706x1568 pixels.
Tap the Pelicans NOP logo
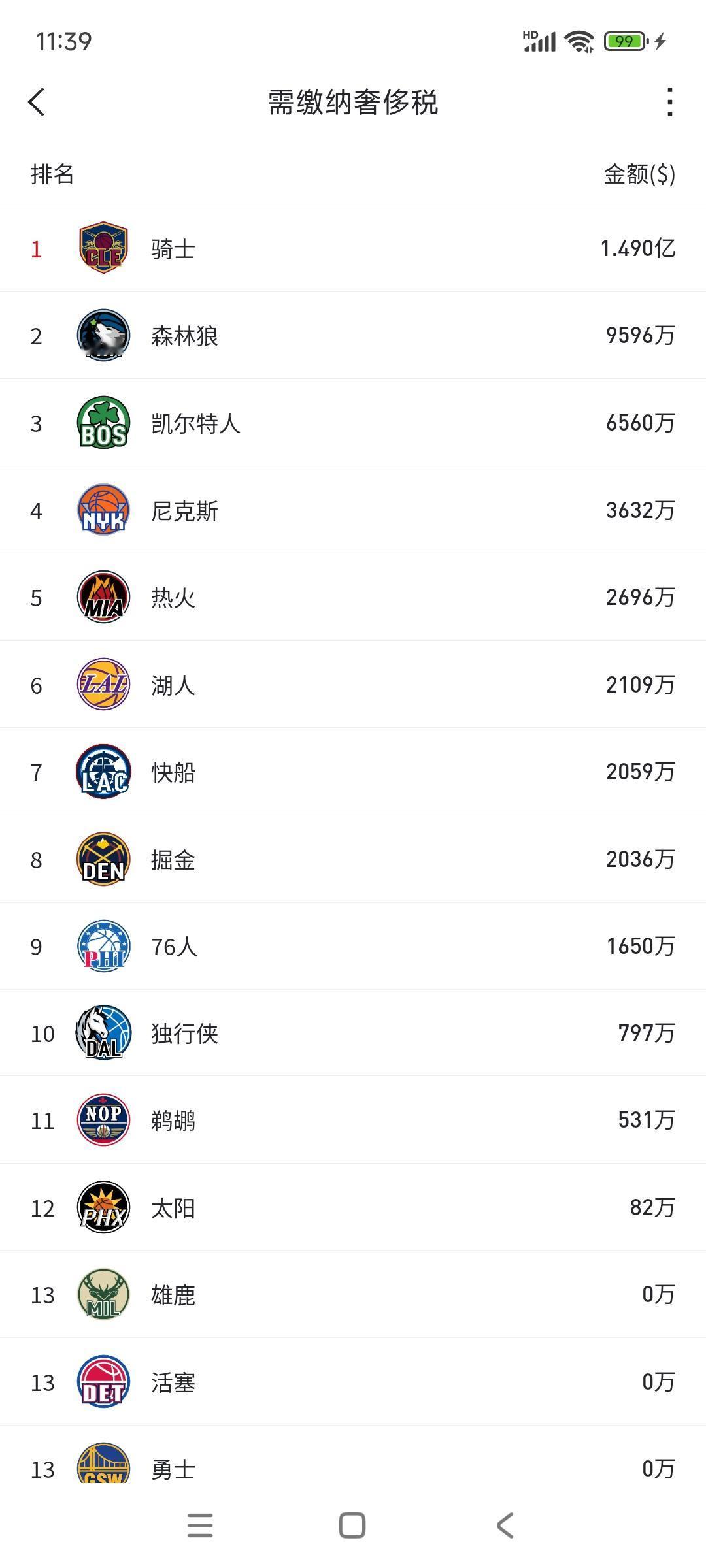(x=104, y=1120)
